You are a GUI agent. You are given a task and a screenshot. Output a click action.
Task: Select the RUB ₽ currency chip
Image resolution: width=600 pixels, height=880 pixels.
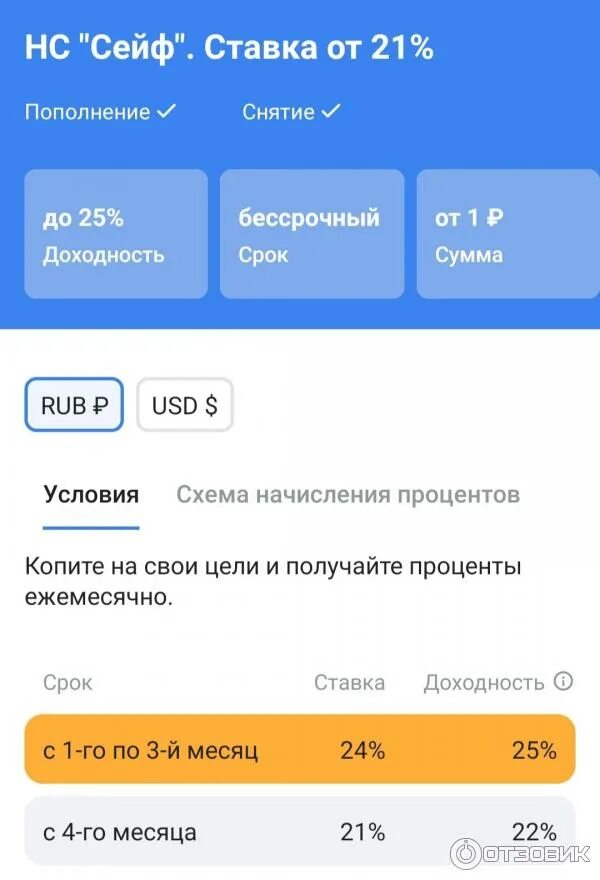[74, 405]
